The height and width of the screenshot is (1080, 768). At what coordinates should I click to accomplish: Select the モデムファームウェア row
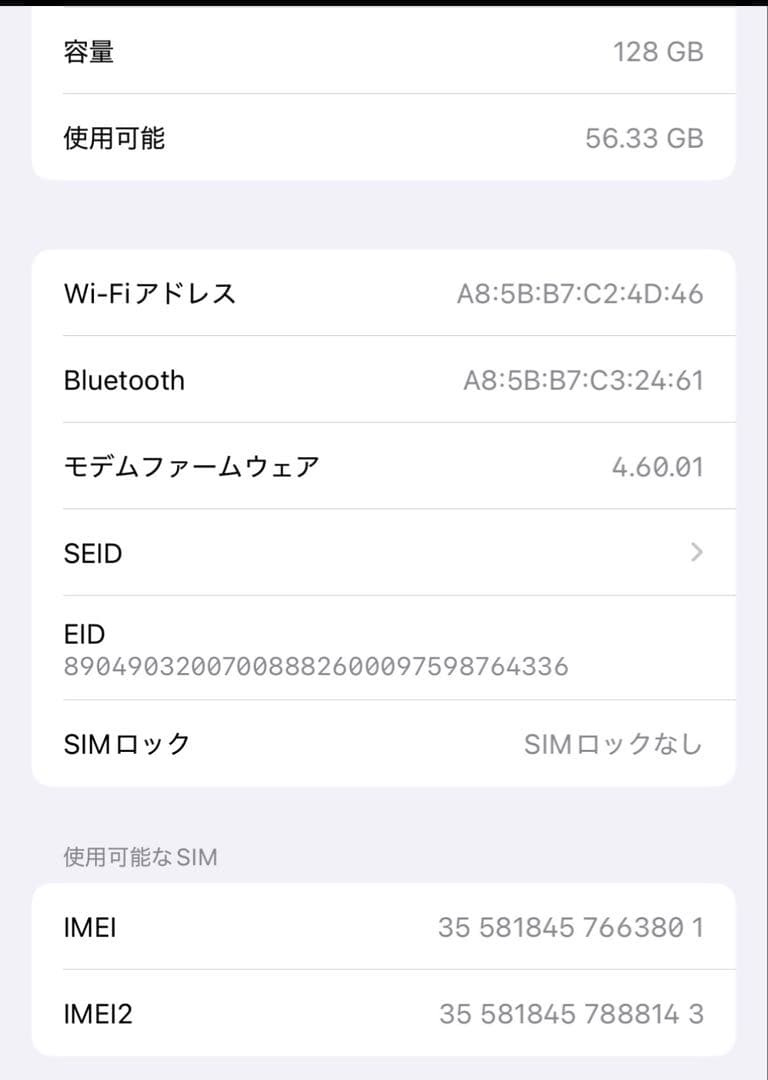tap(384, 466)
